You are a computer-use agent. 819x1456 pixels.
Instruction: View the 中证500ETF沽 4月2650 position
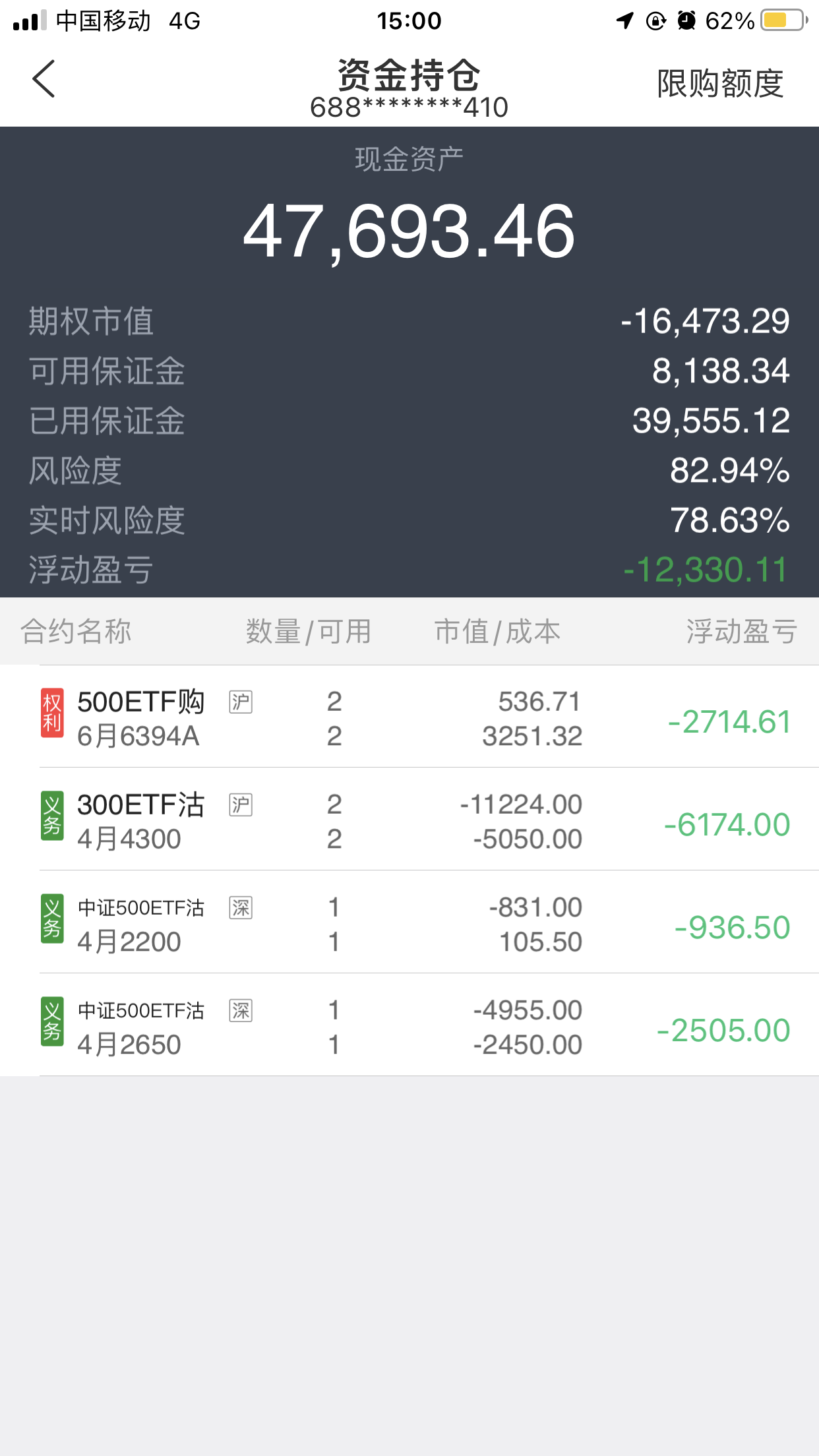tap(409, 1027)
